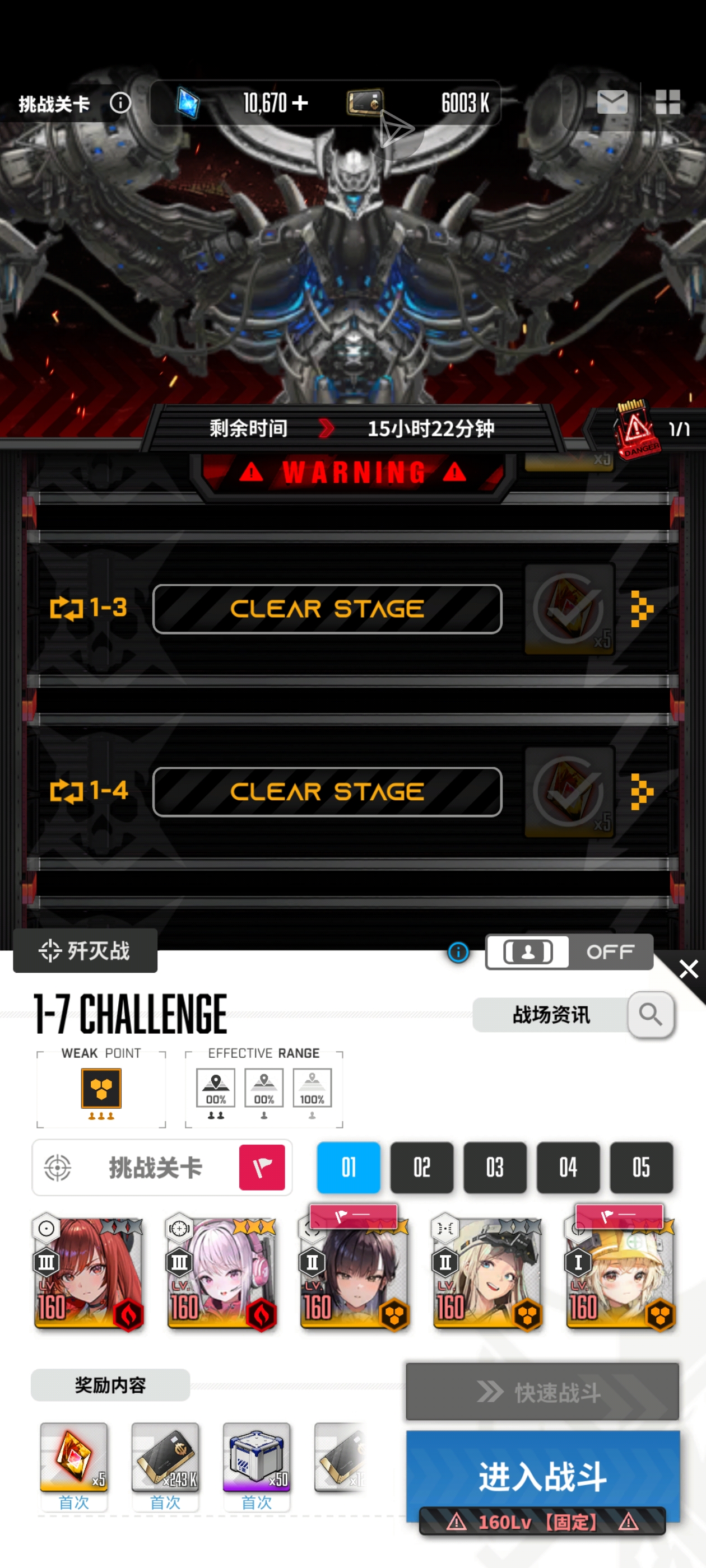Open the info icon next to squad toggle
Screen dimensions: 706x1568
[x=458, y=951]
